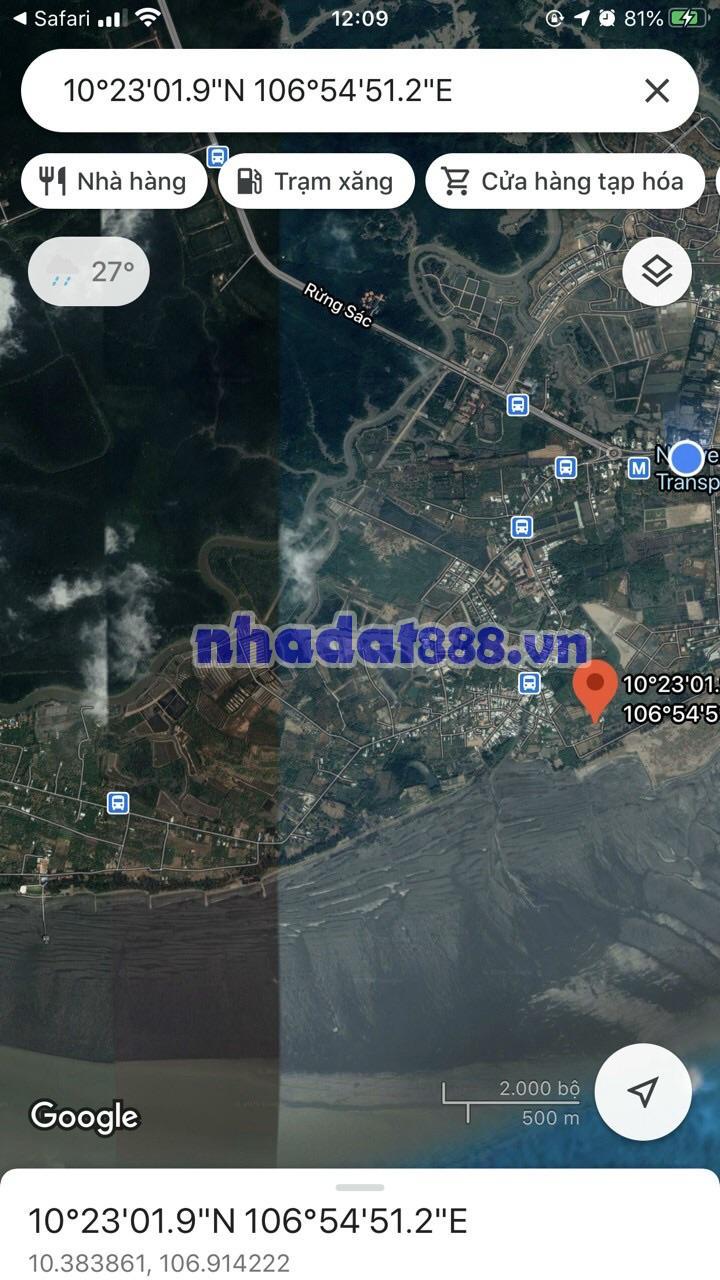Open the map layers button

coord(656,271)
